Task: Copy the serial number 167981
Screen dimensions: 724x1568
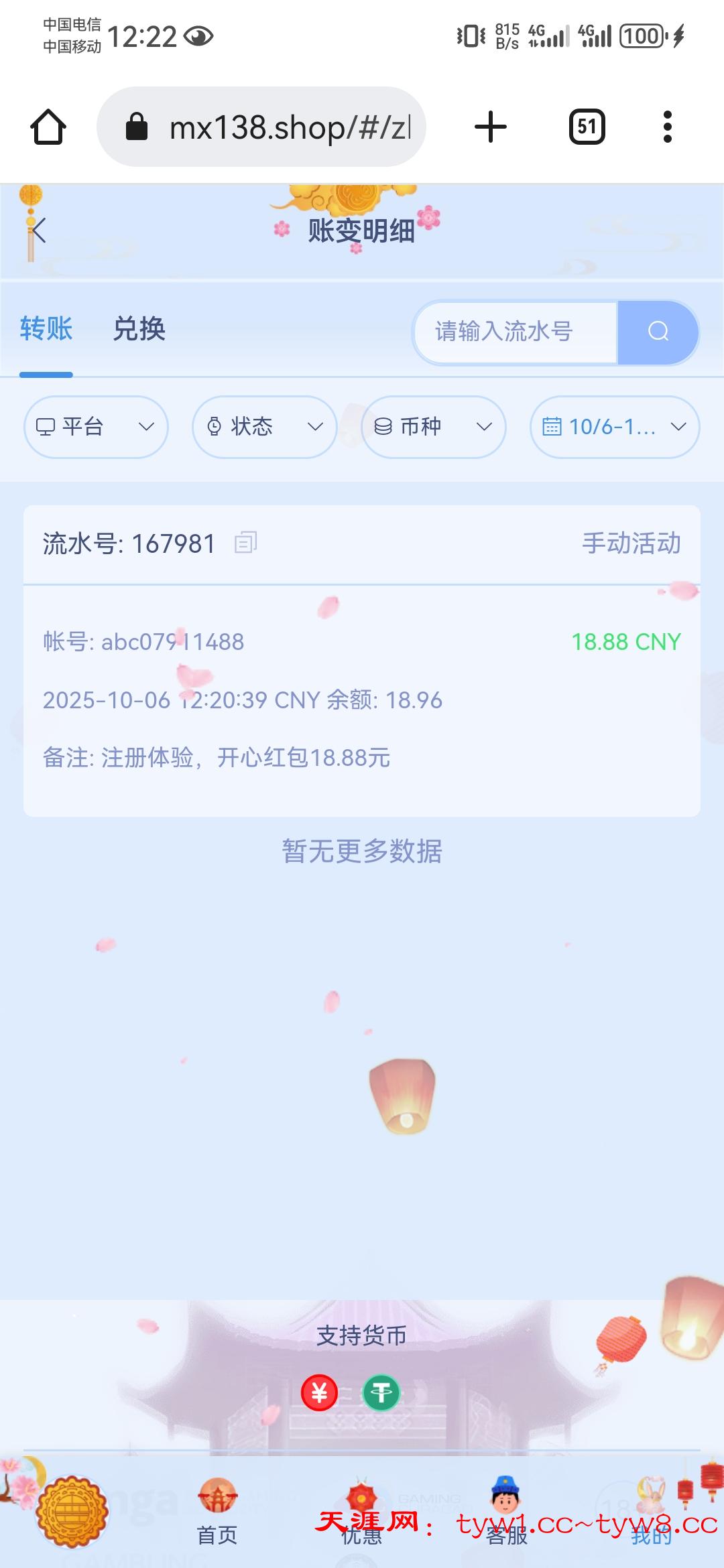Action: pyautogui.click(x=245, y=543)
